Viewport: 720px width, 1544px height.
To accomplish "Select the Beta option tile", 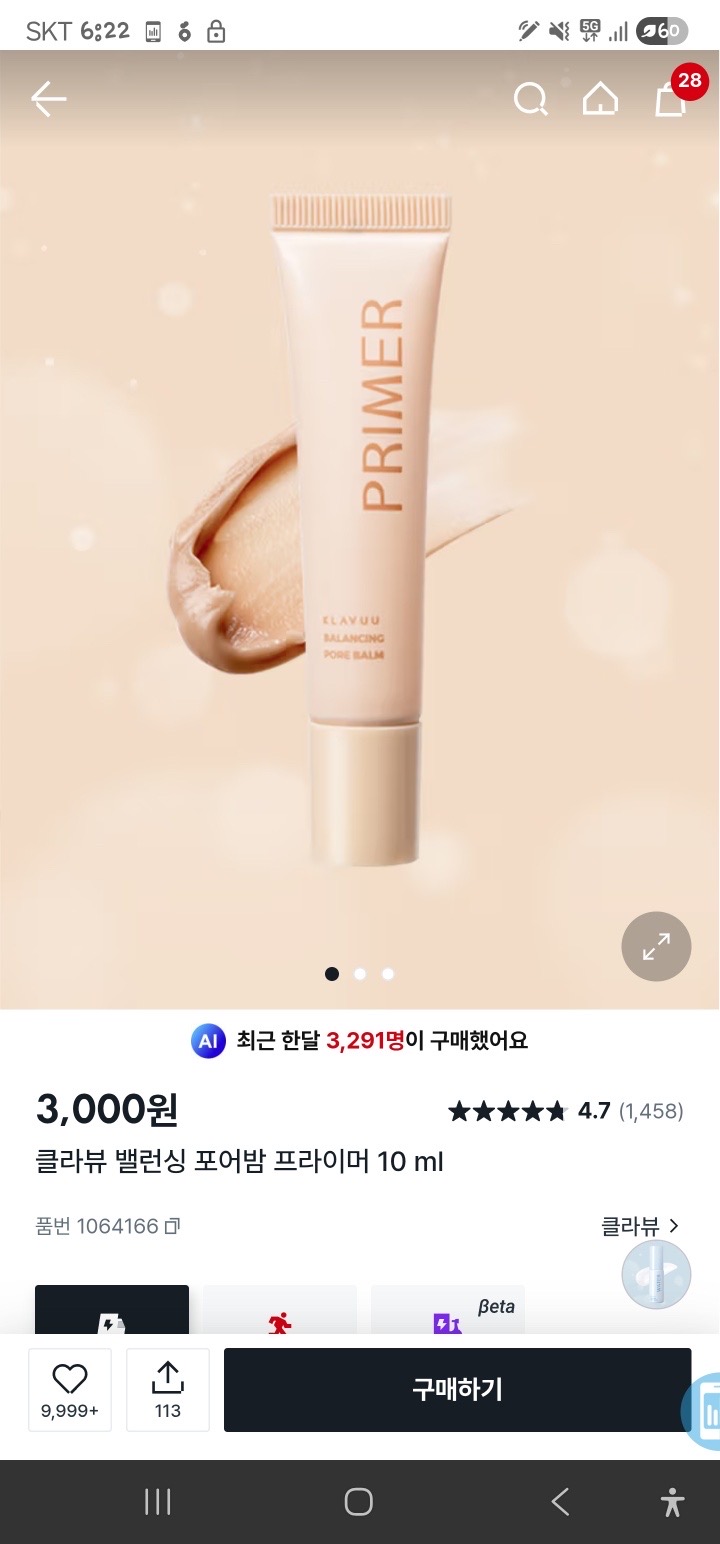I will 448,1311.
